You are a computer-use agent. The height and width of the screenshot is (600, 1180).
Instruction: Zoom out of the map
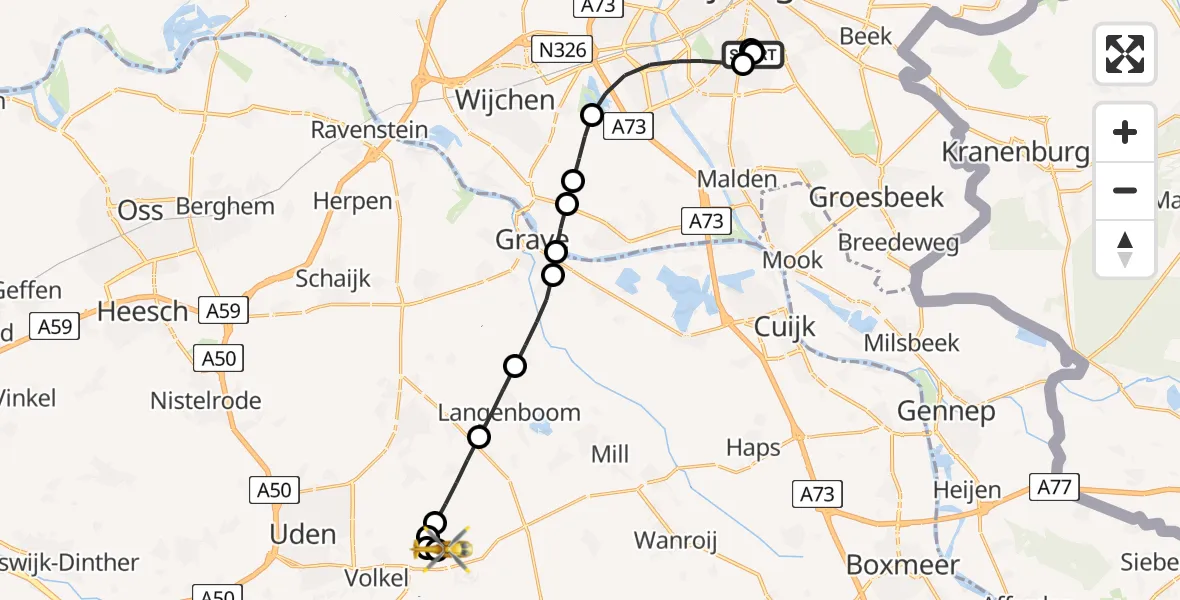coord(1125,190)
